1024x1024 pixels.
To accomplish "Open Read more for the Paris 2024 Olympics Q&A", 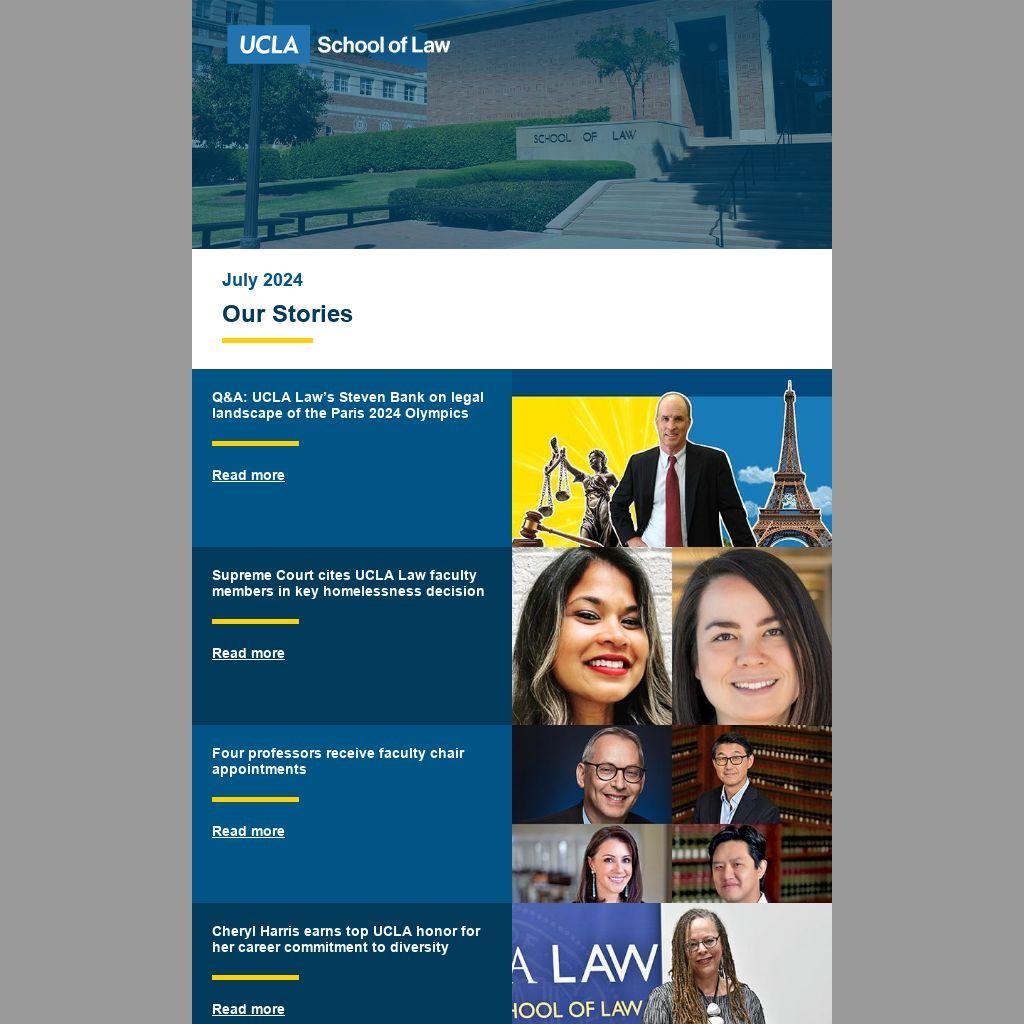I will pos(248,475).
